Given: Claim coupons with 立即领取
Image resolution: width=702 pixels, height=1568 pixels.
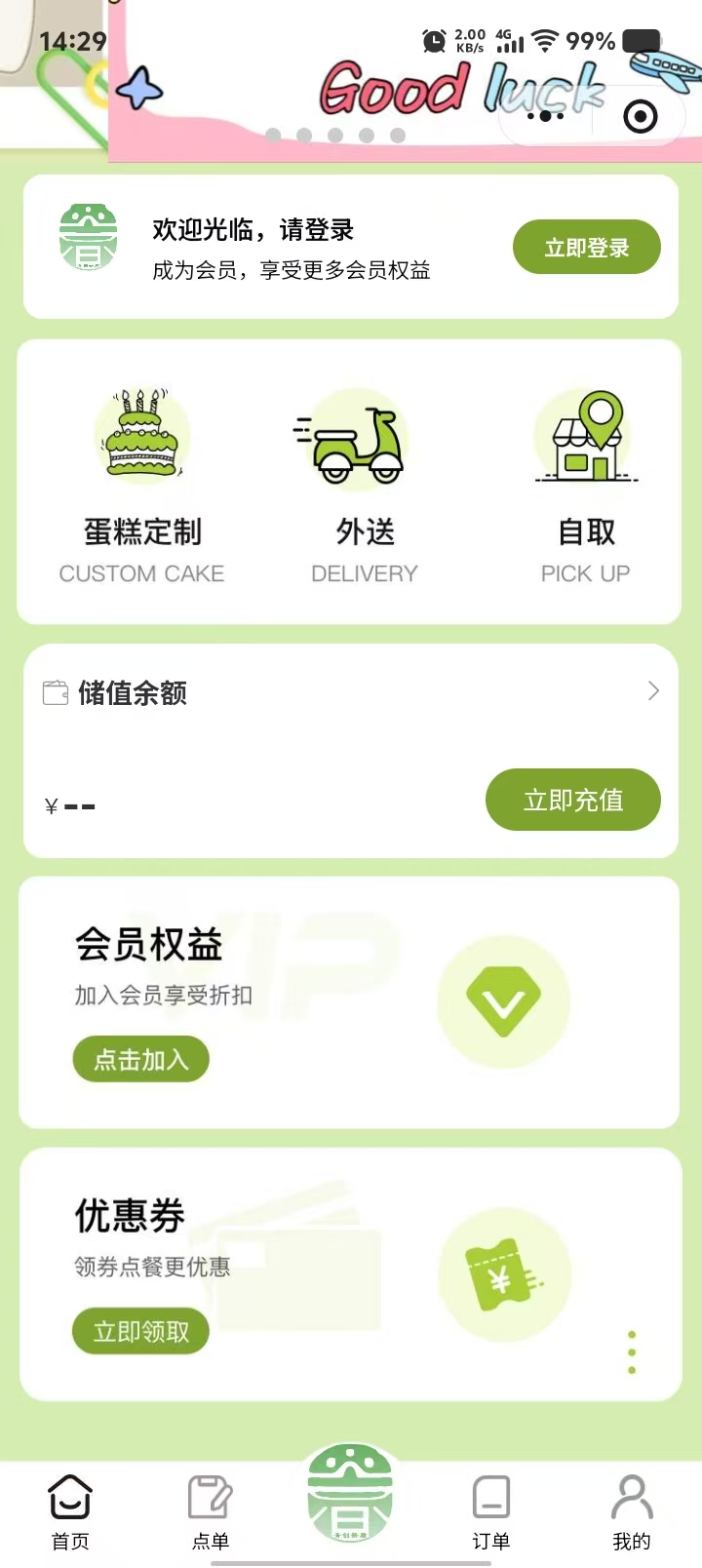Looking at the screenshot, I should 140,1331.
